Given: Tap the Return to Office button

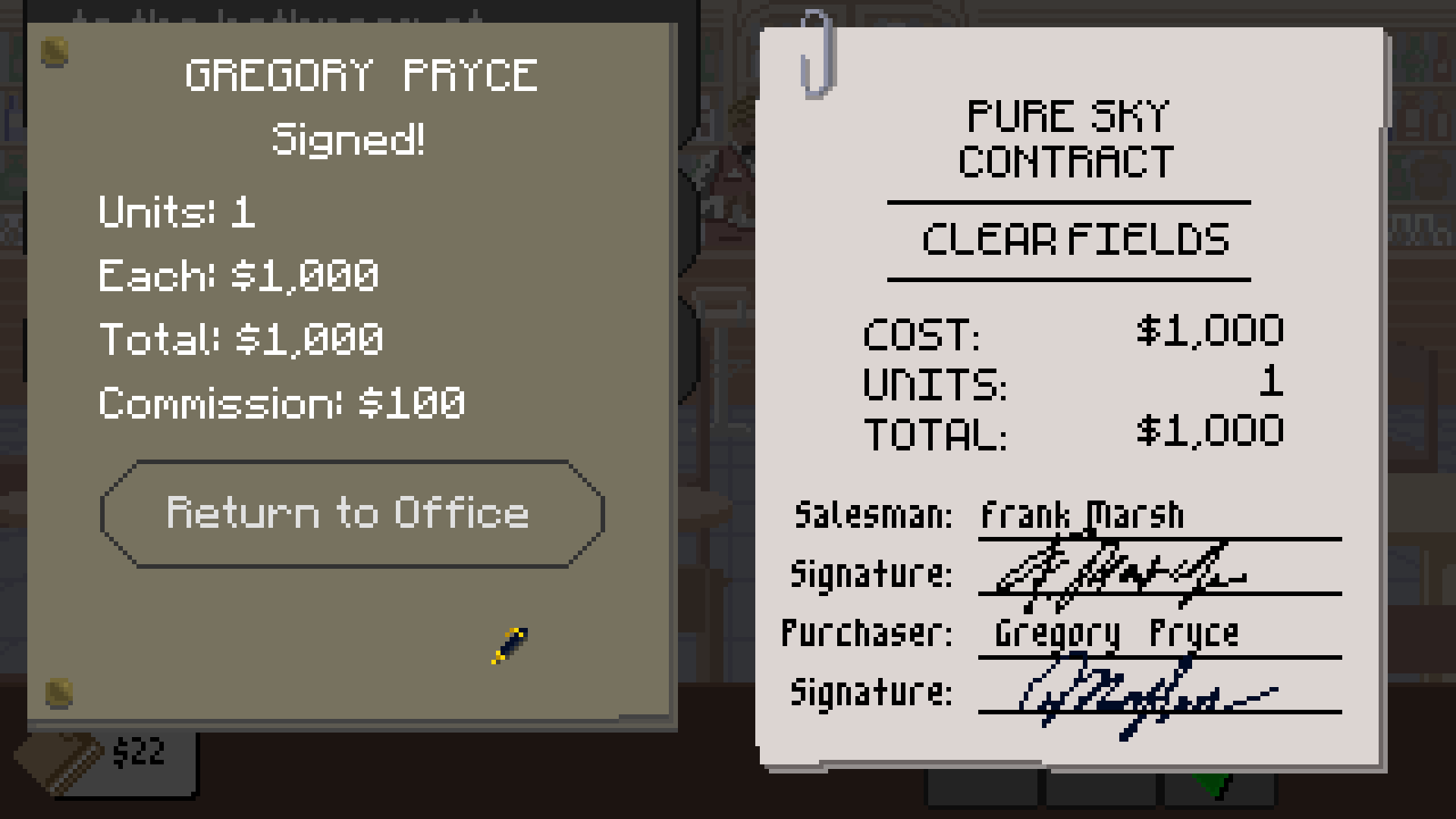Looking at the screenshot, I should point(351,513).
